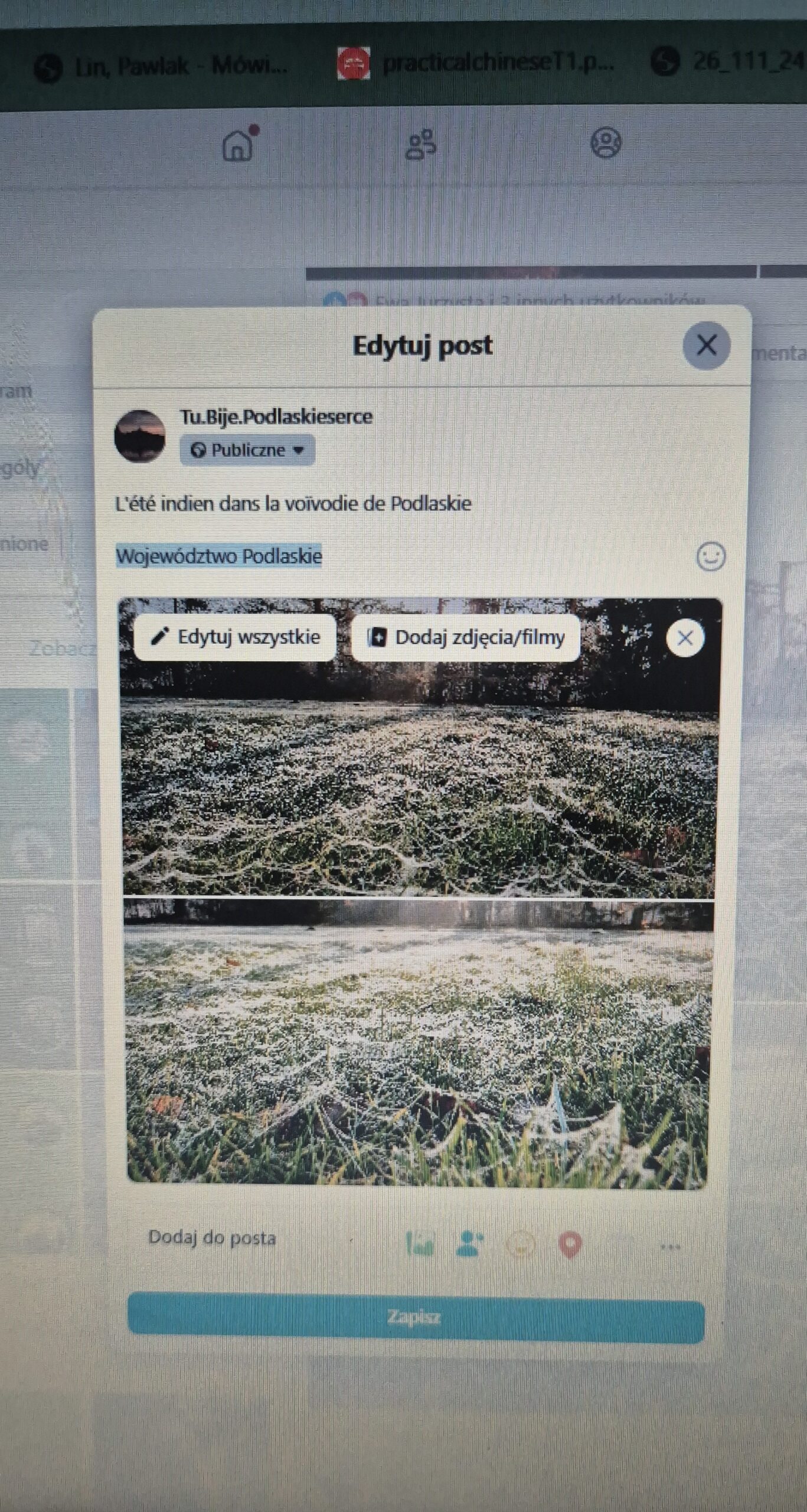The width and height of the screenshot is (807, 1512).
Task: Select Dodaj zdjęcia/filmy
Action: [466, 638]
